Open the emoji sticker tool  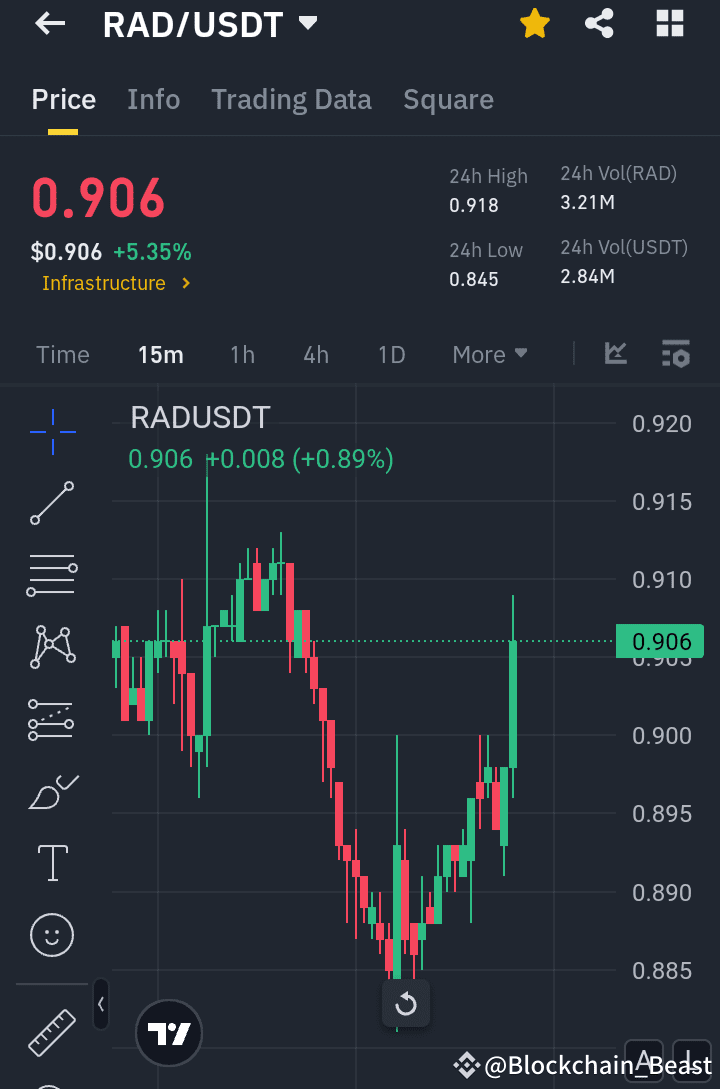51,934
